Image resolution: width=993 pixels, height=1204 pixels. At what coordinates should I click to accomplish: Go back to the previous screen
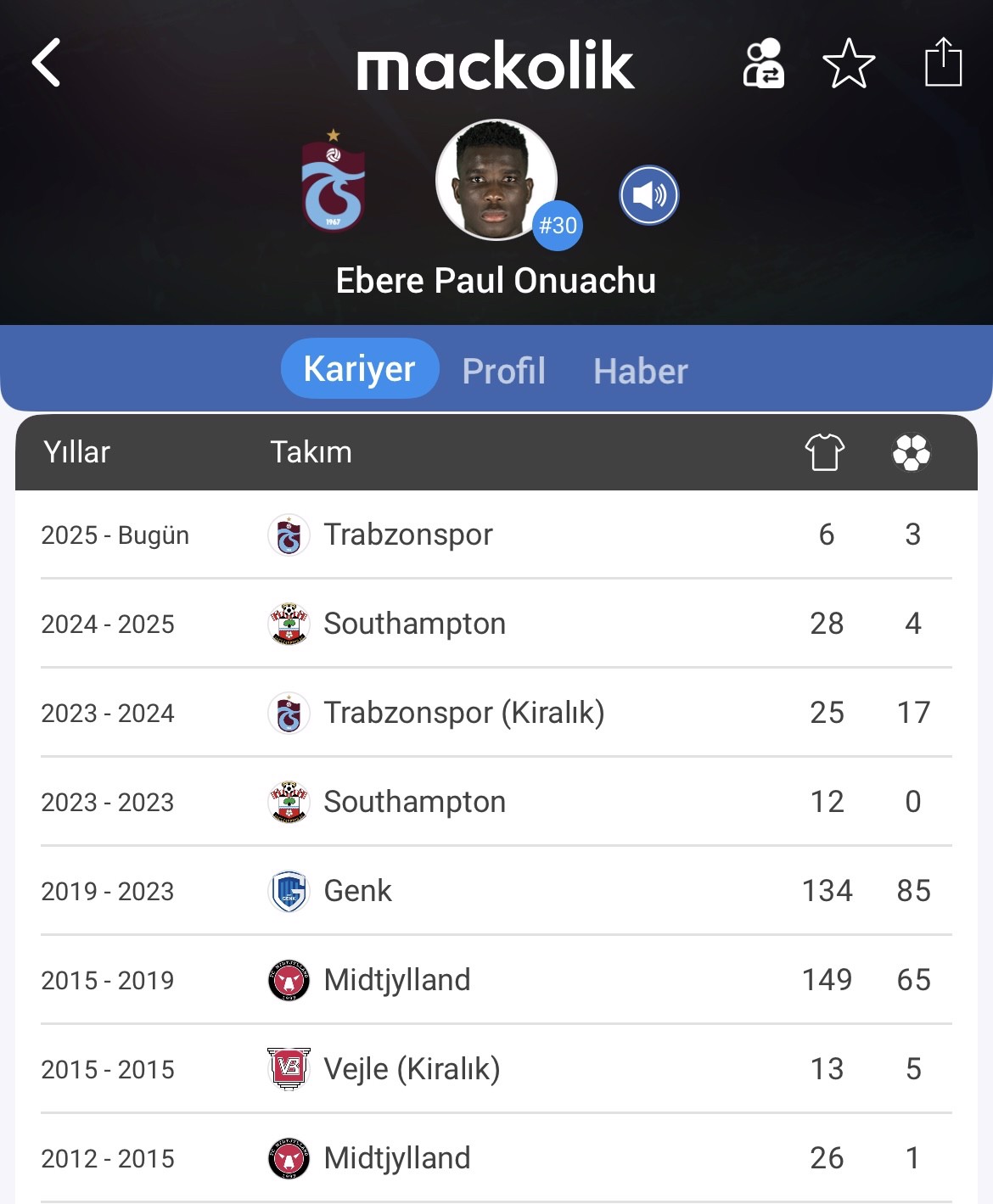[x=47, y=63]
